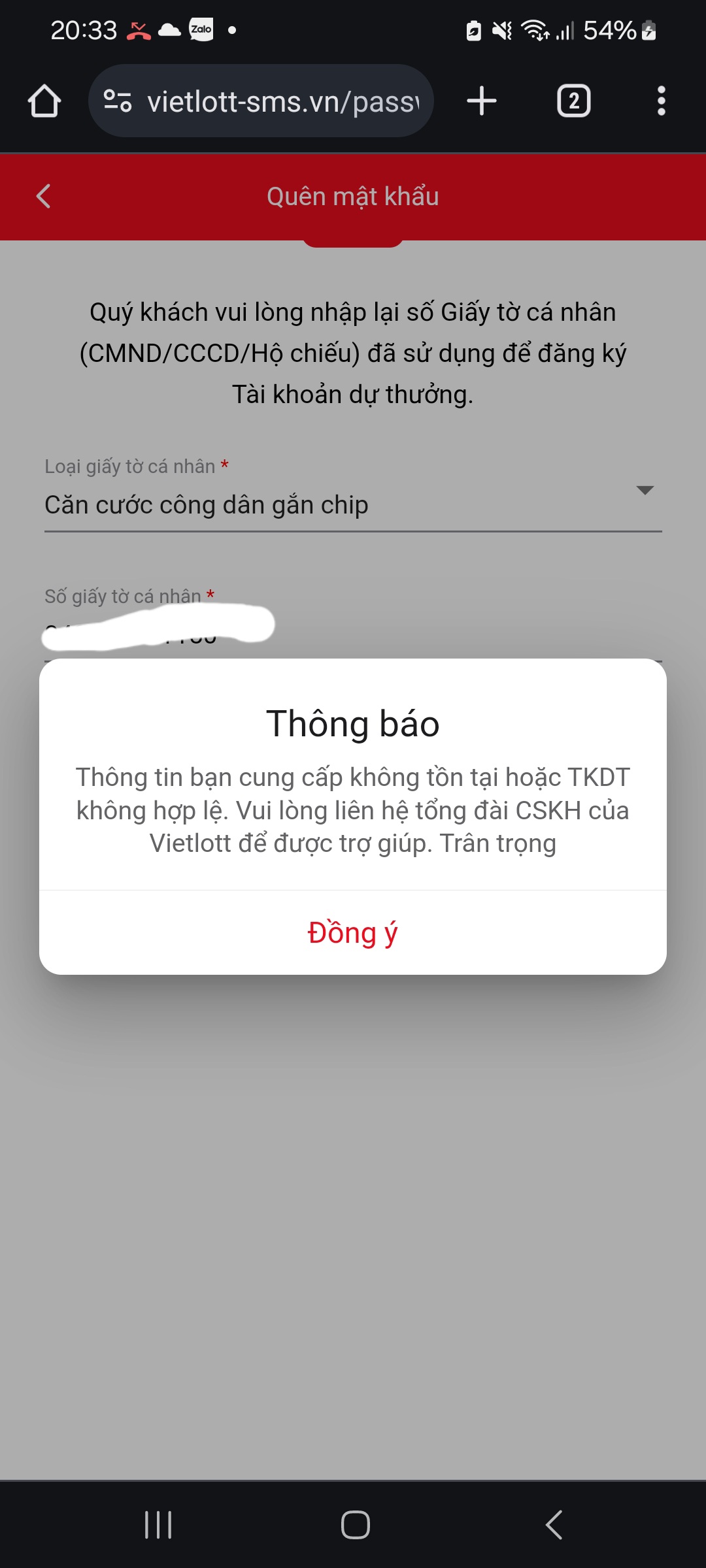This screenshot has width=706, height=1568.
Task: Open the tab switcher showing 2 tabs
Action: click(573, 100)
